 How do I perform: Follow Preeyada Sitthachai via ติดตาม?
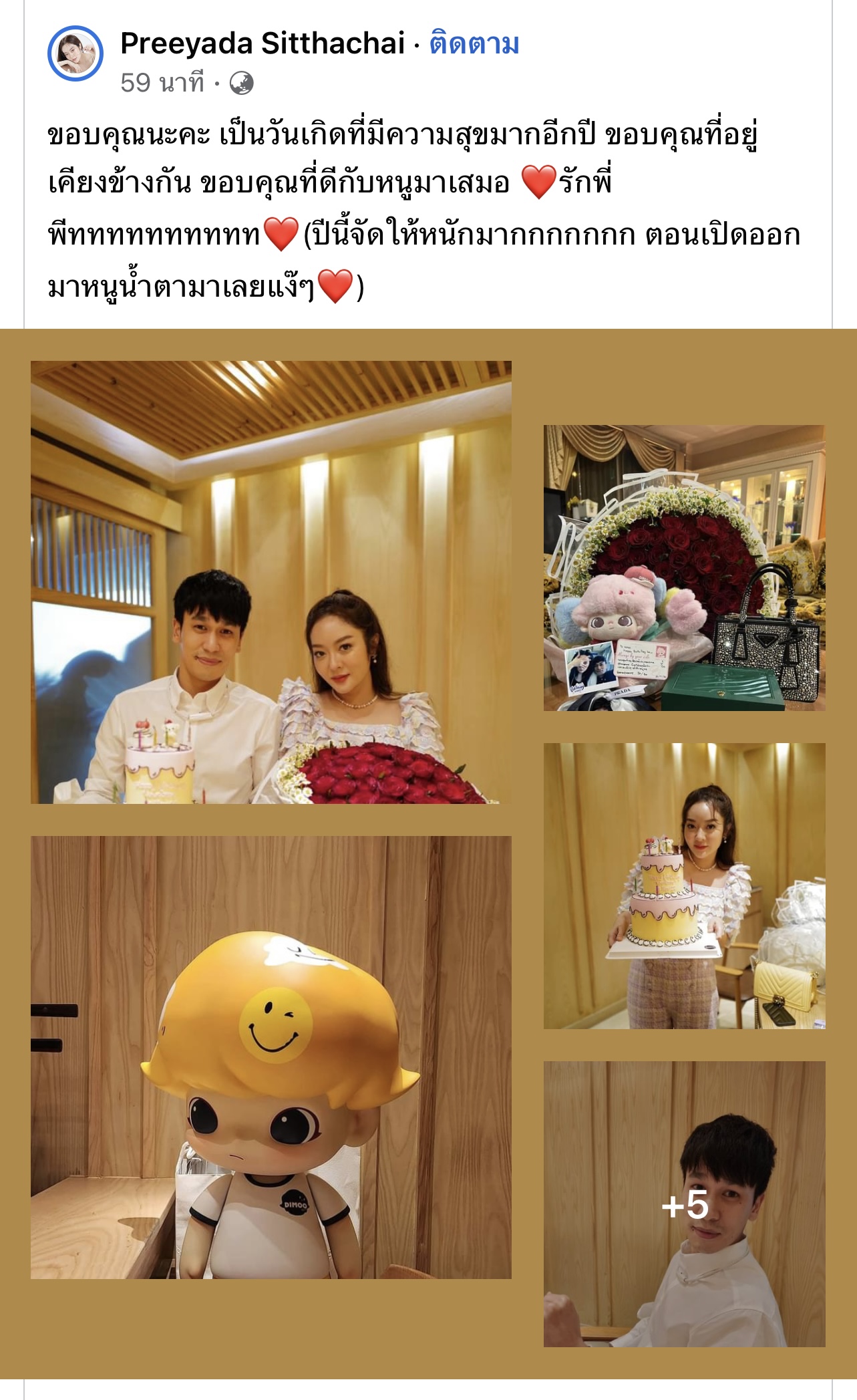point(474,44)
